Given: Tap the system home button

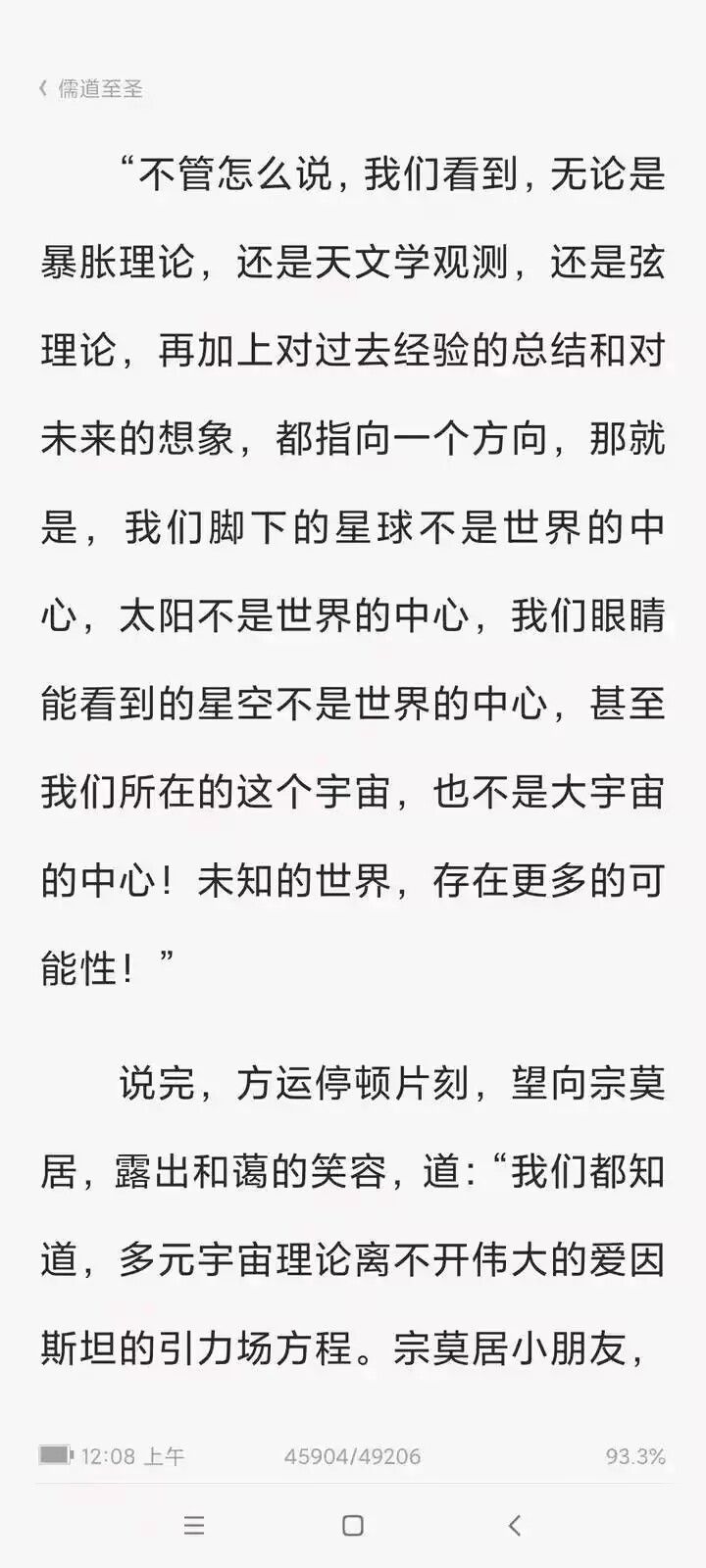Looking at the screenshot, I should point(353,1525).
